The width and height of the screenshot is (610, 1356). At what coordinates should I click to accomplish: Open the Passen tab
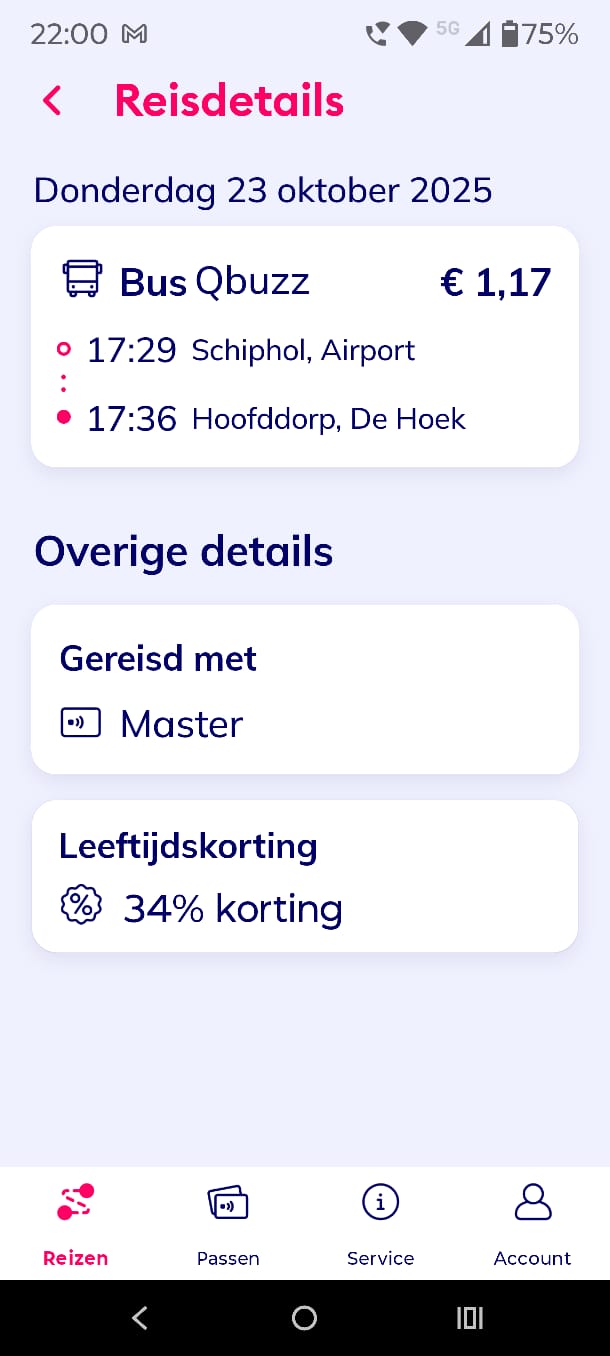[228, 1223]
